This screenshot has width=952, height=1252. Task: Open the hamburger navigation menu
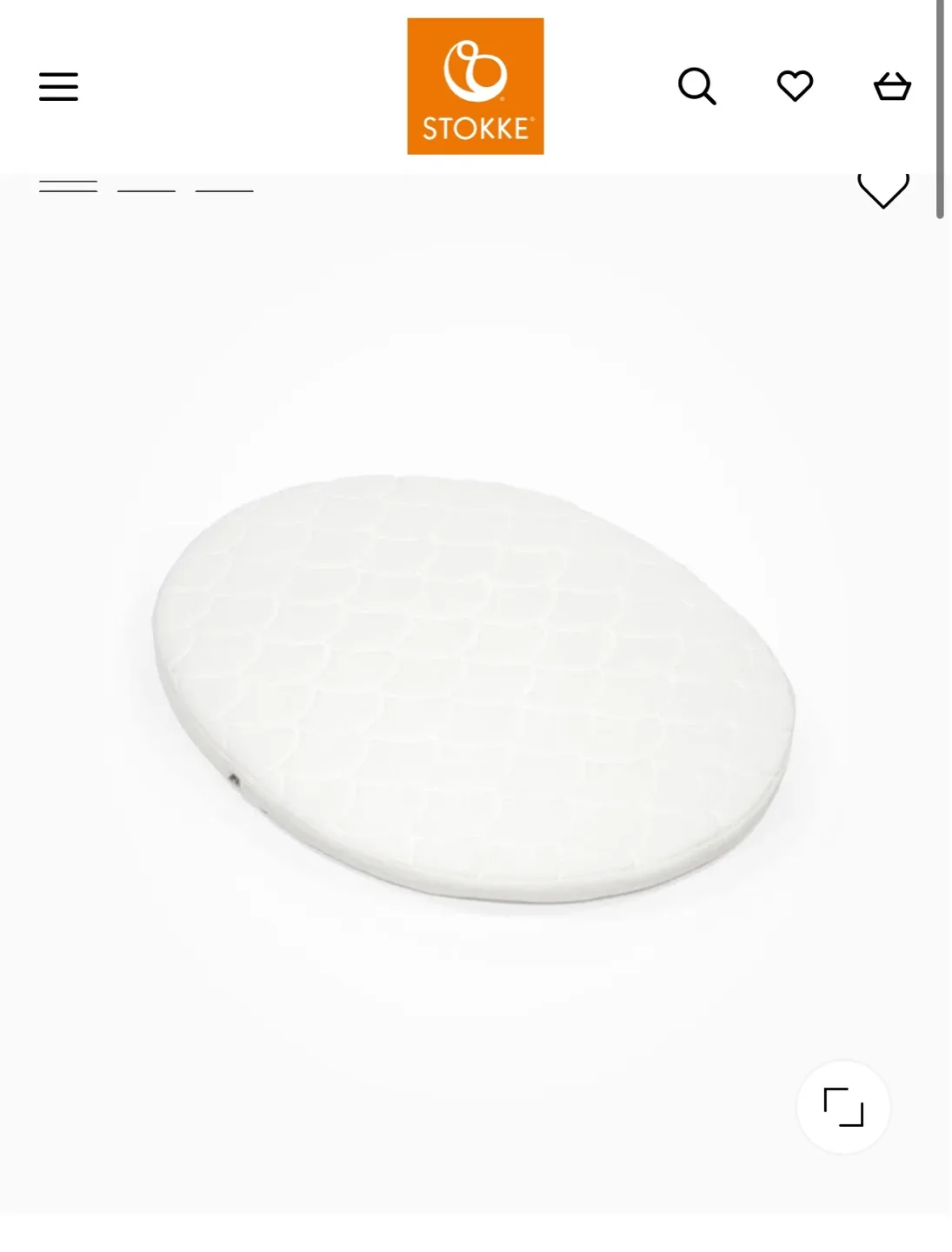click(58, 87)
